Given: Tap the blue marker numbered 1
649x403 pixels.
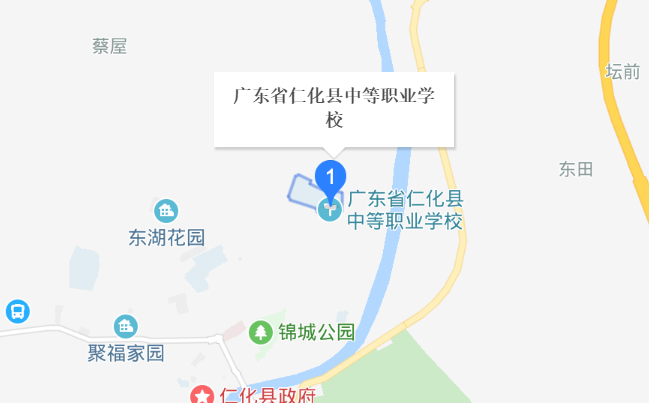Looking at the screenshot, I should (331, 177).
